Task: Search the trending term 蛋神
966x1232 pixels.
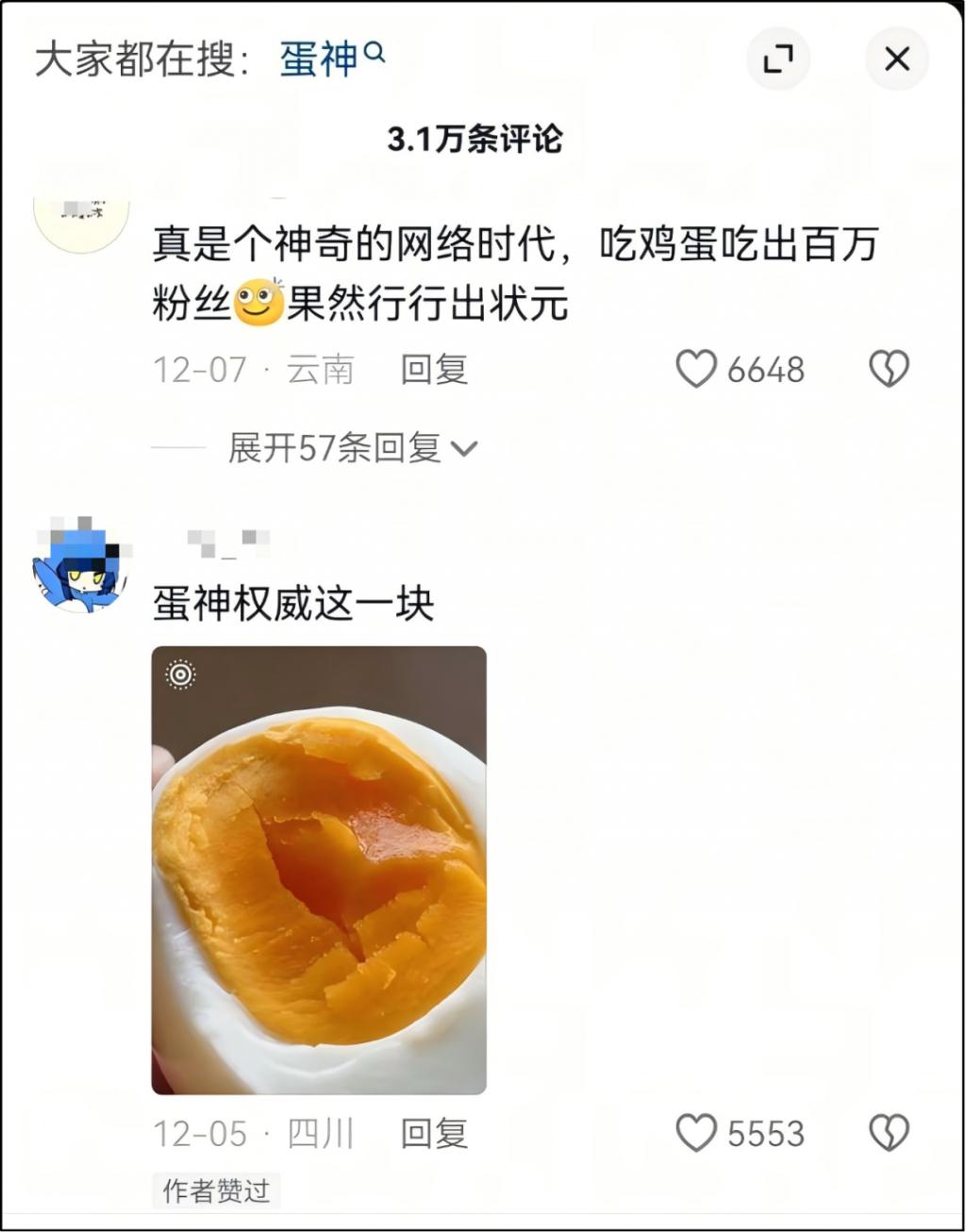Action: [x=330, y=59]
